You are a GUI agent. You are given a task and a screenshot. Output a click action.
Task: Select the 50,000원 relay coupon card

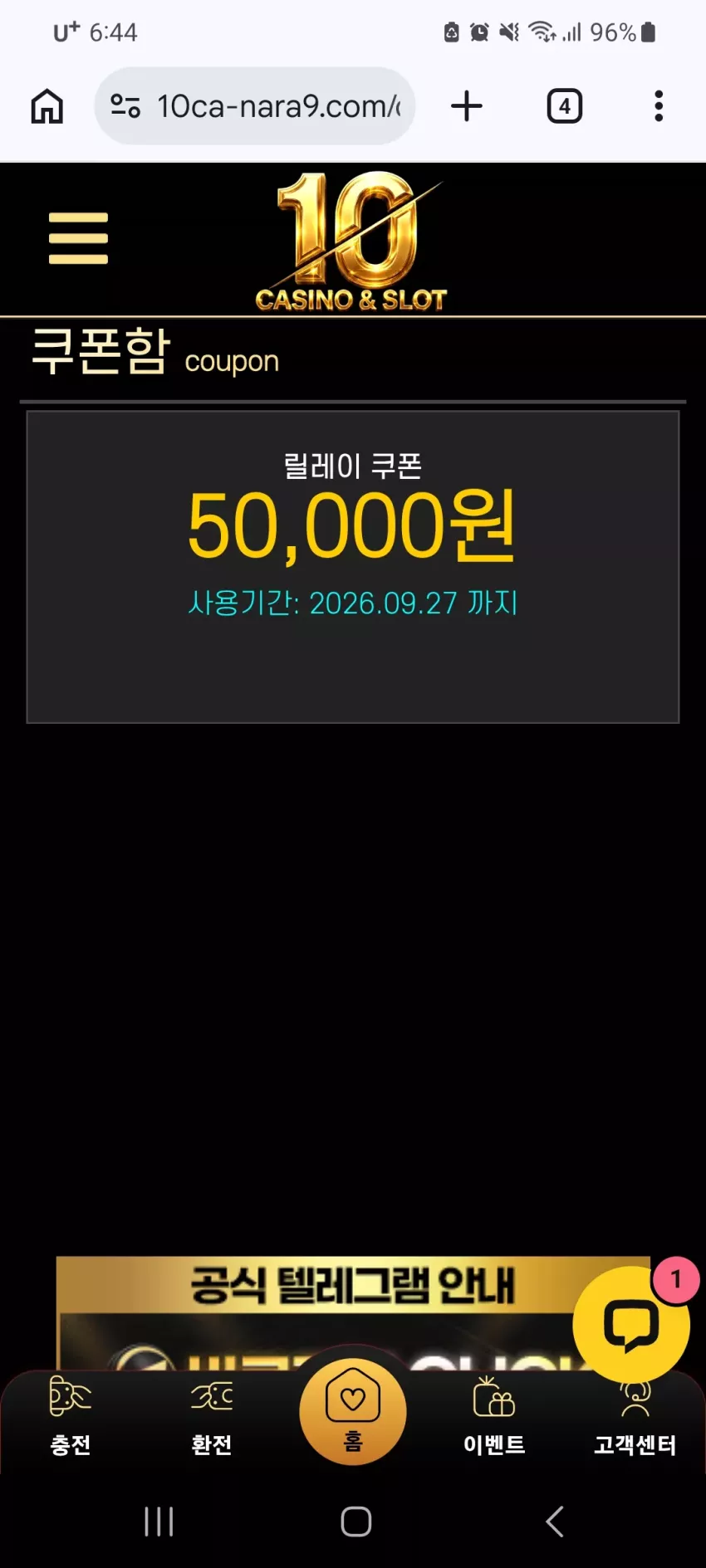pos(353,567)
